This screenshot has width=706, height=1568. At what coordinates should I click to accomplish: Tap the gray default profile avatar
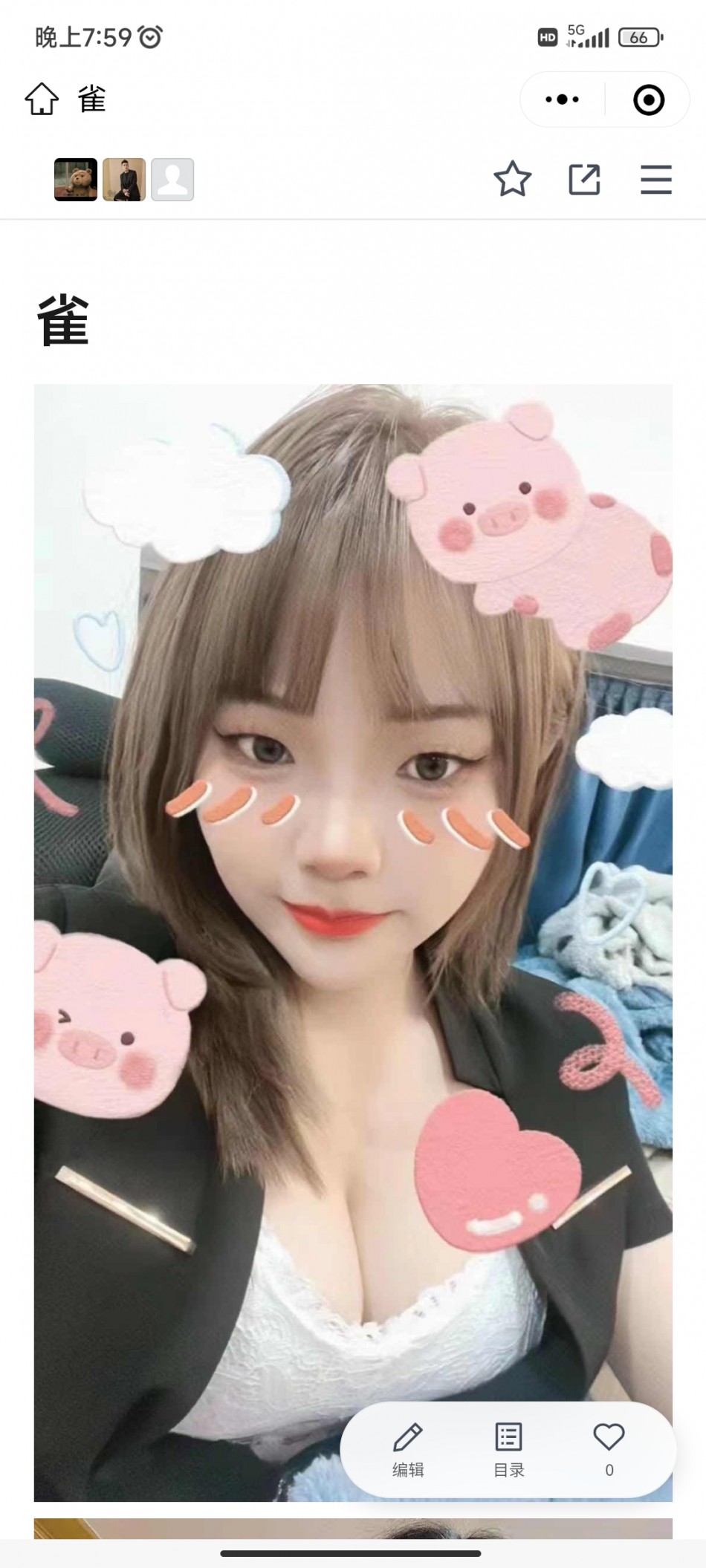pyautogui.click(x=172, y=180)
